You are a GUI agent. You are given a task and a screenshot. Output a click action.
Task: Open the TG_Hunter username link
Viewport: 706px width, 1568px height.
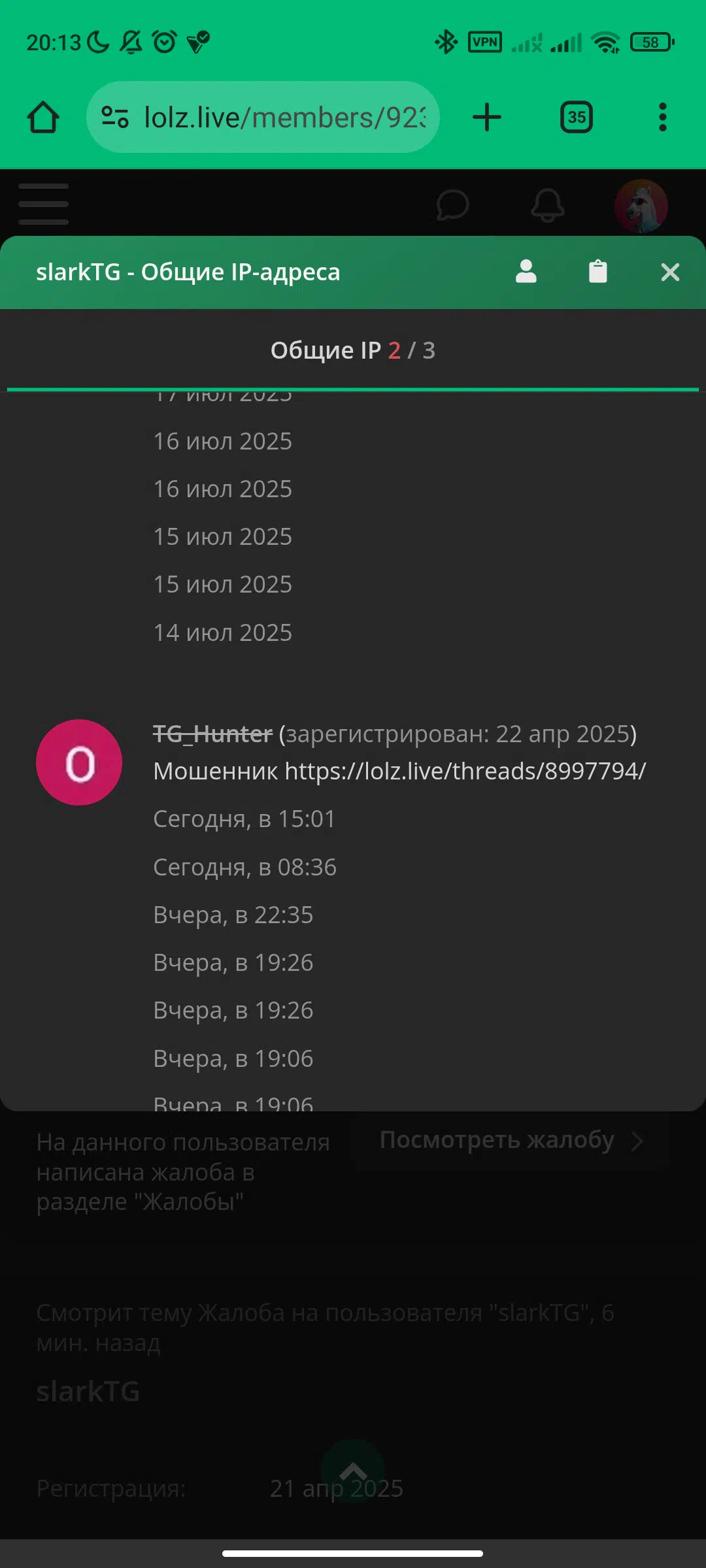[x=212, y=734]
